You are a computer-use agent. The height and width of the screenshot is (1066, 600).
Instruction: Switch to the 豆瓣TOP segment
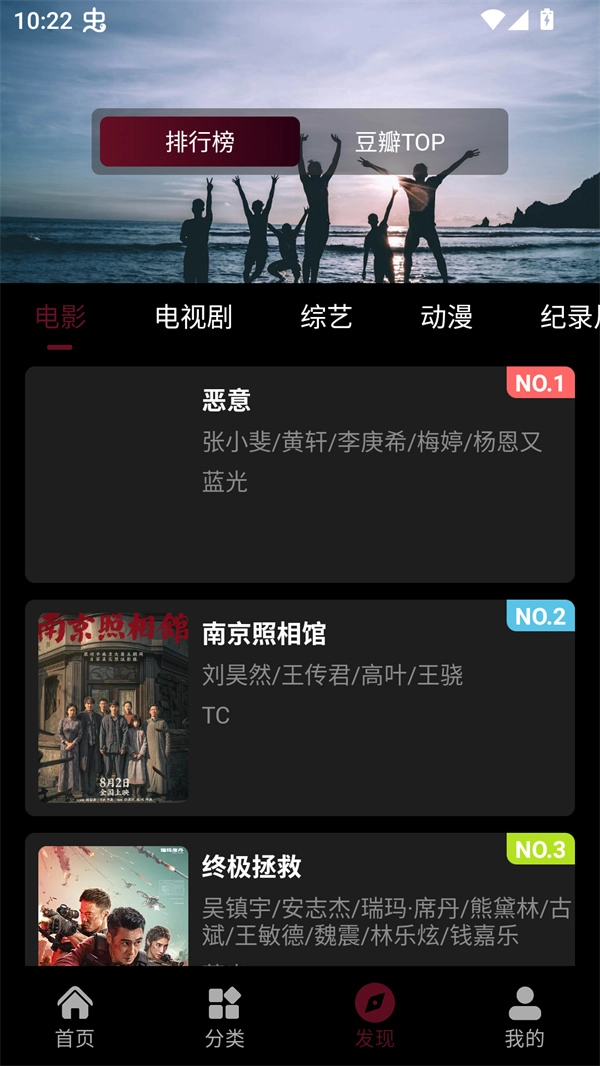[400, 142]
